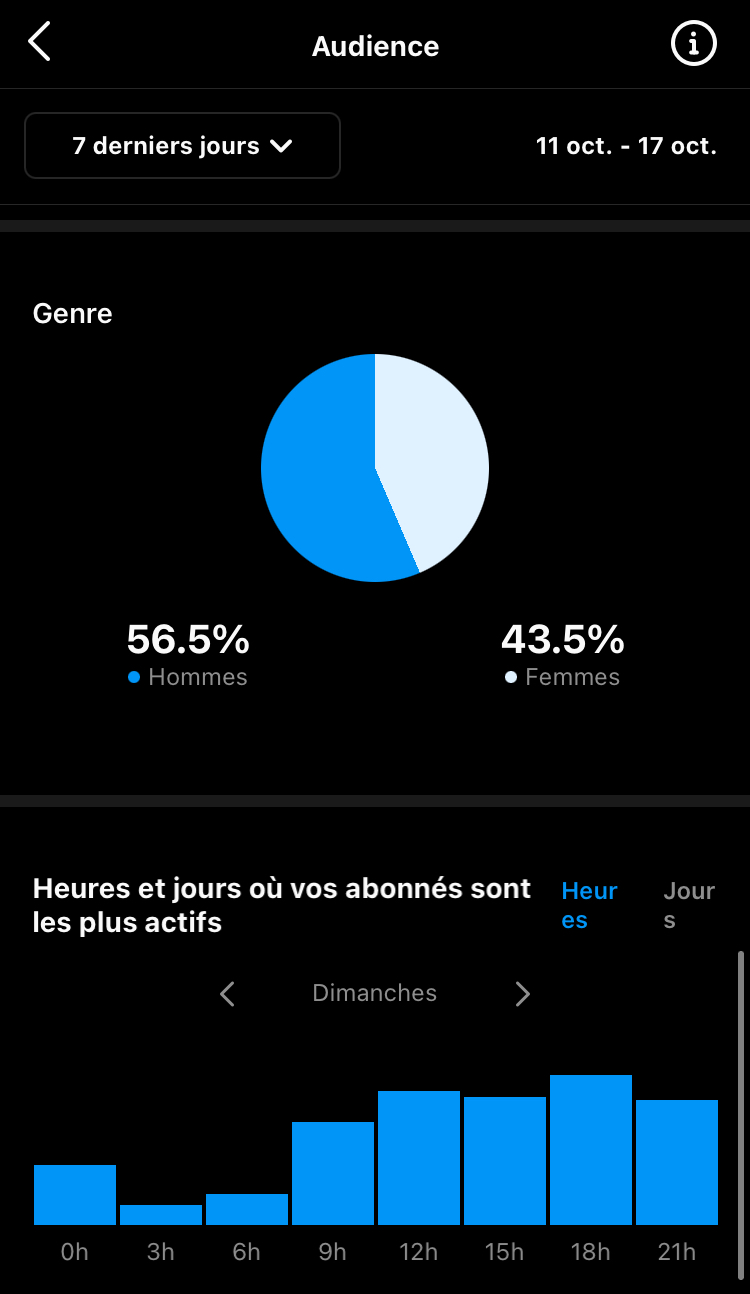Viewport: 750px width, 1294px height.
Task: Open the info icon
Action: coord(693,44)
